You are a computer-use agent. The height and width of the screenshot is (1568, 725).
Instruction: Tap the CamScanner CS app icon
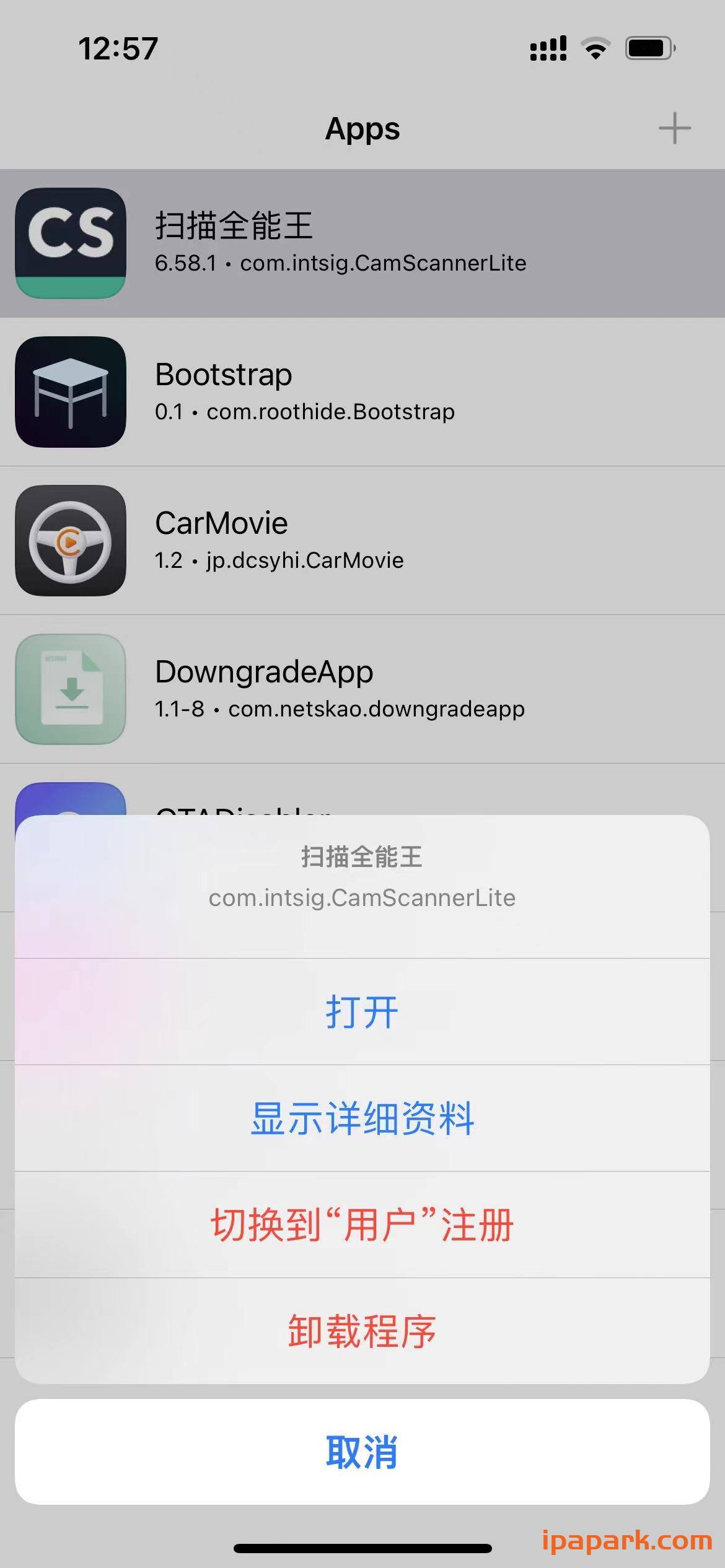[71, 242]
